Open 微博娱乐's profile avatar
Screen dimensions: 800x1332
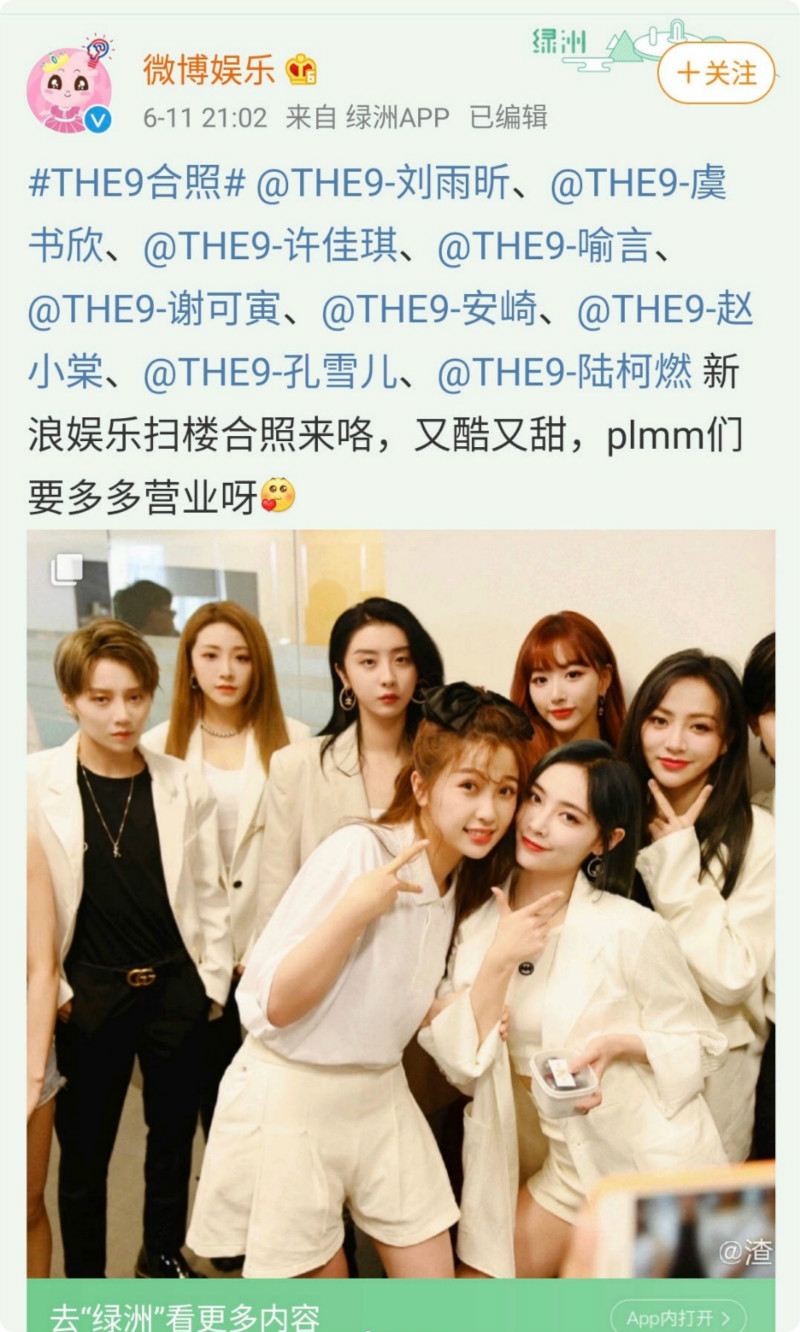pyautogui.click(x=68, y=90)
